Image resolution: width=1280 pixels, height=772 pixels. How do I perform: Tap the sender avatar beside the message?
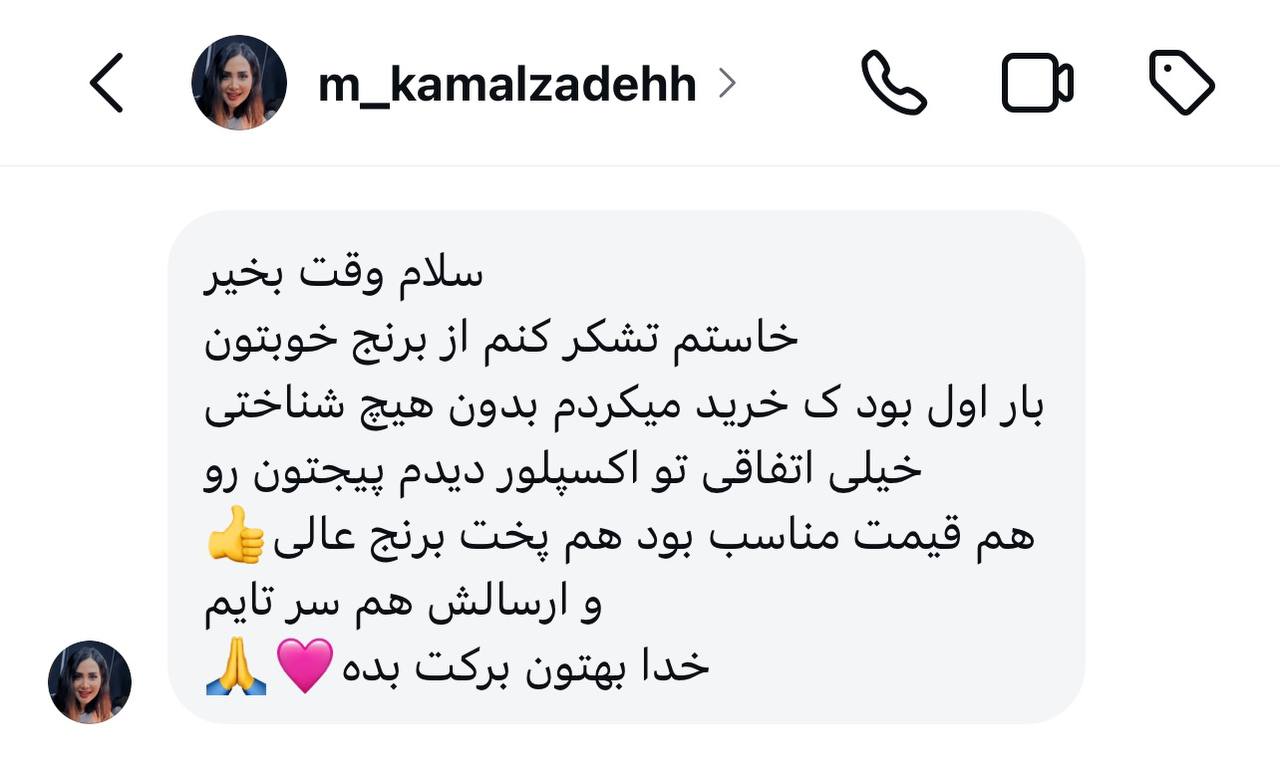point(90,681)
